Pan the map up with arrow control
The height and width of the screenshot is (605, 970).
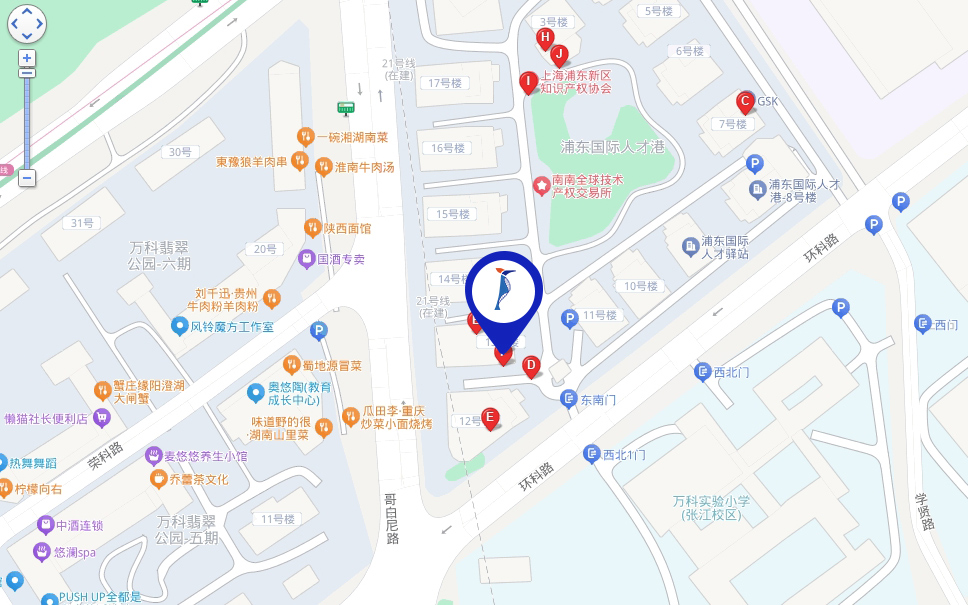(27, 11)
